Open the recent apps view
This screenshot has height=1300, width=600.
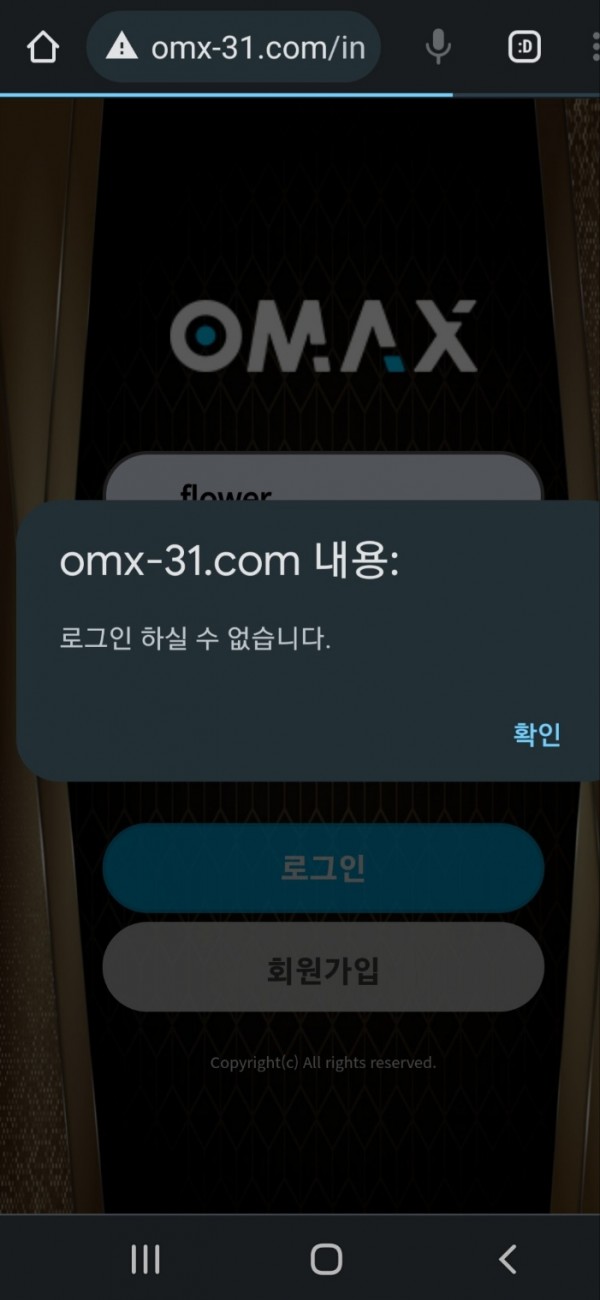pos(146,1259)
